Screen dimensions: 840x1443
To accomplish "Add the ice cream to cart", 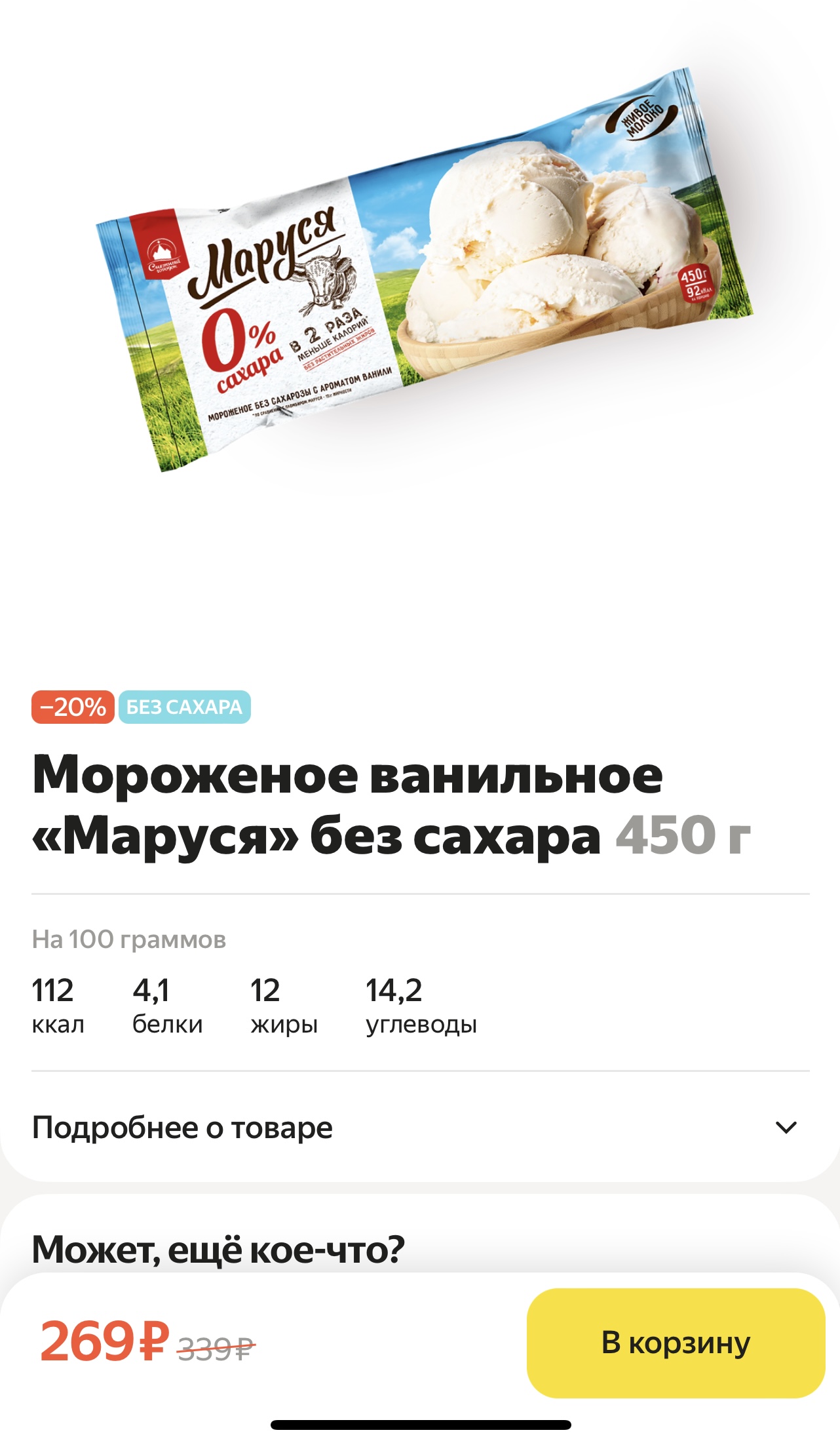I will (x=676, y=1343).
